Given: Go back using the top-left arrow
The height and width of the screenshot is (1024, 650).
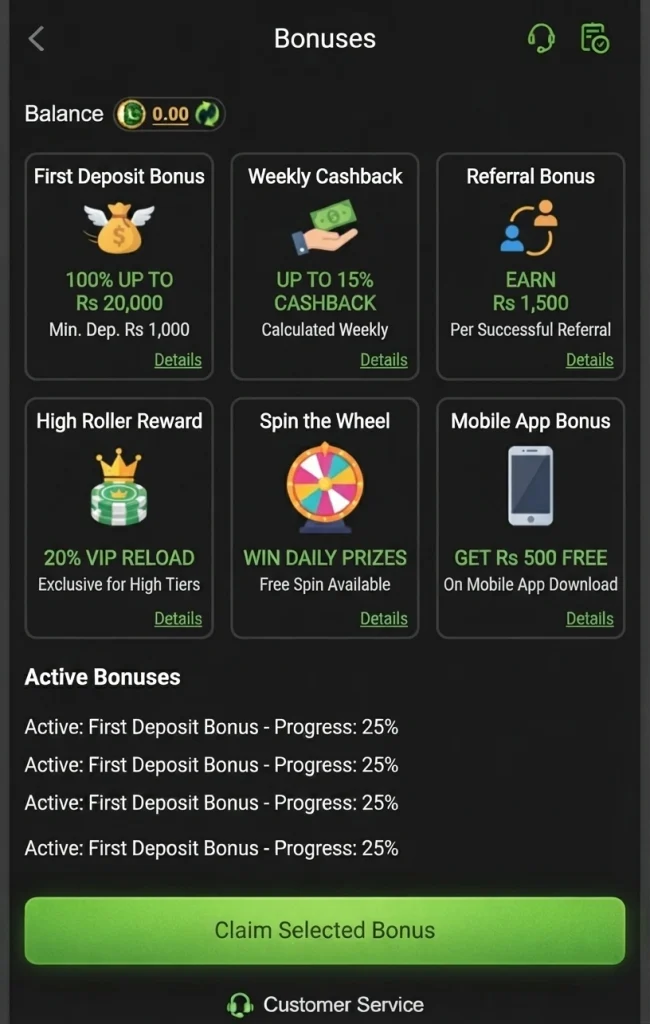Looking at the screenshot, I should [x=37, y=39].
